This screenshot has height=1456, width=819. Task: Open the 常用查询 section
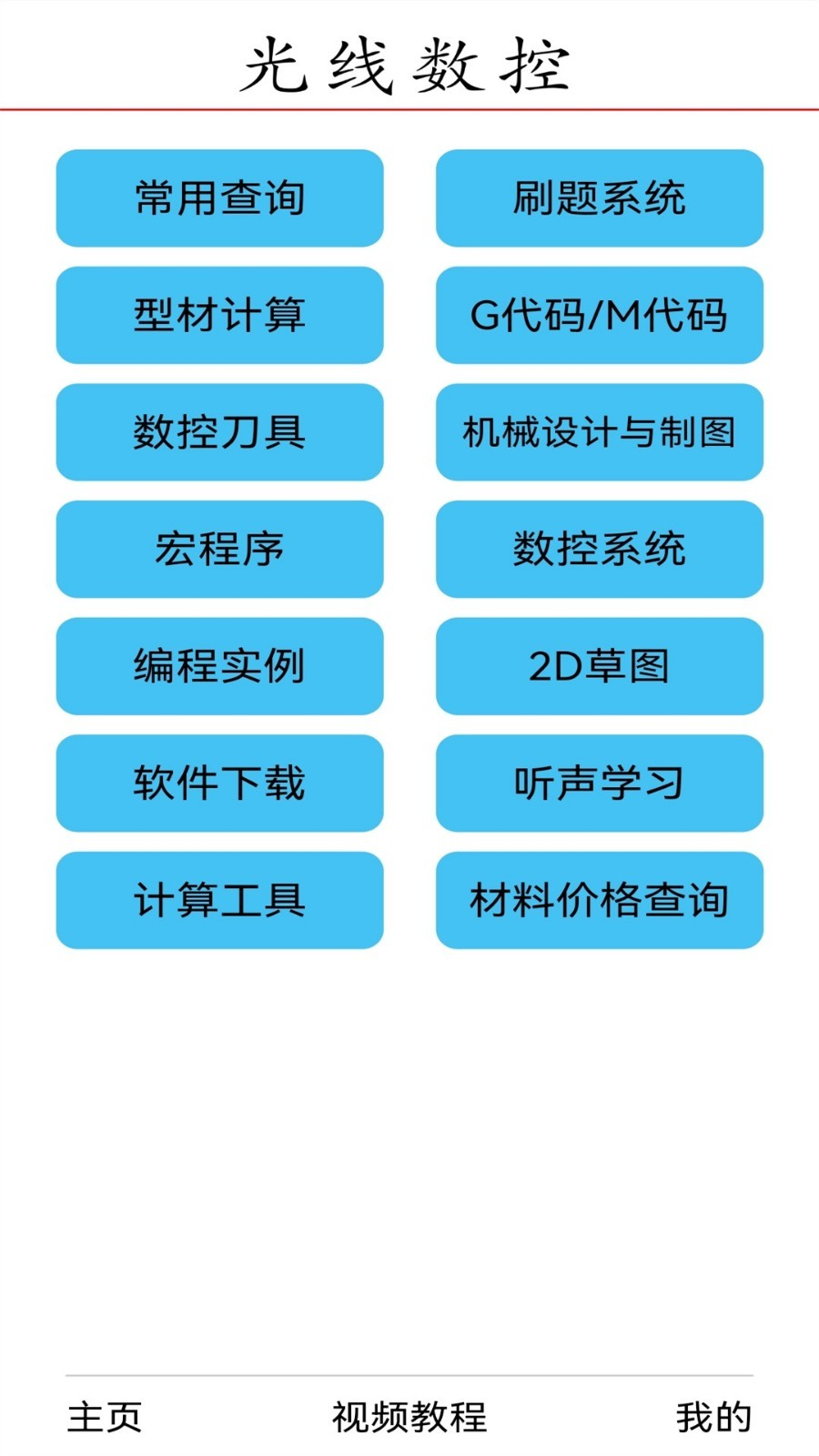(x=218, y=198)
